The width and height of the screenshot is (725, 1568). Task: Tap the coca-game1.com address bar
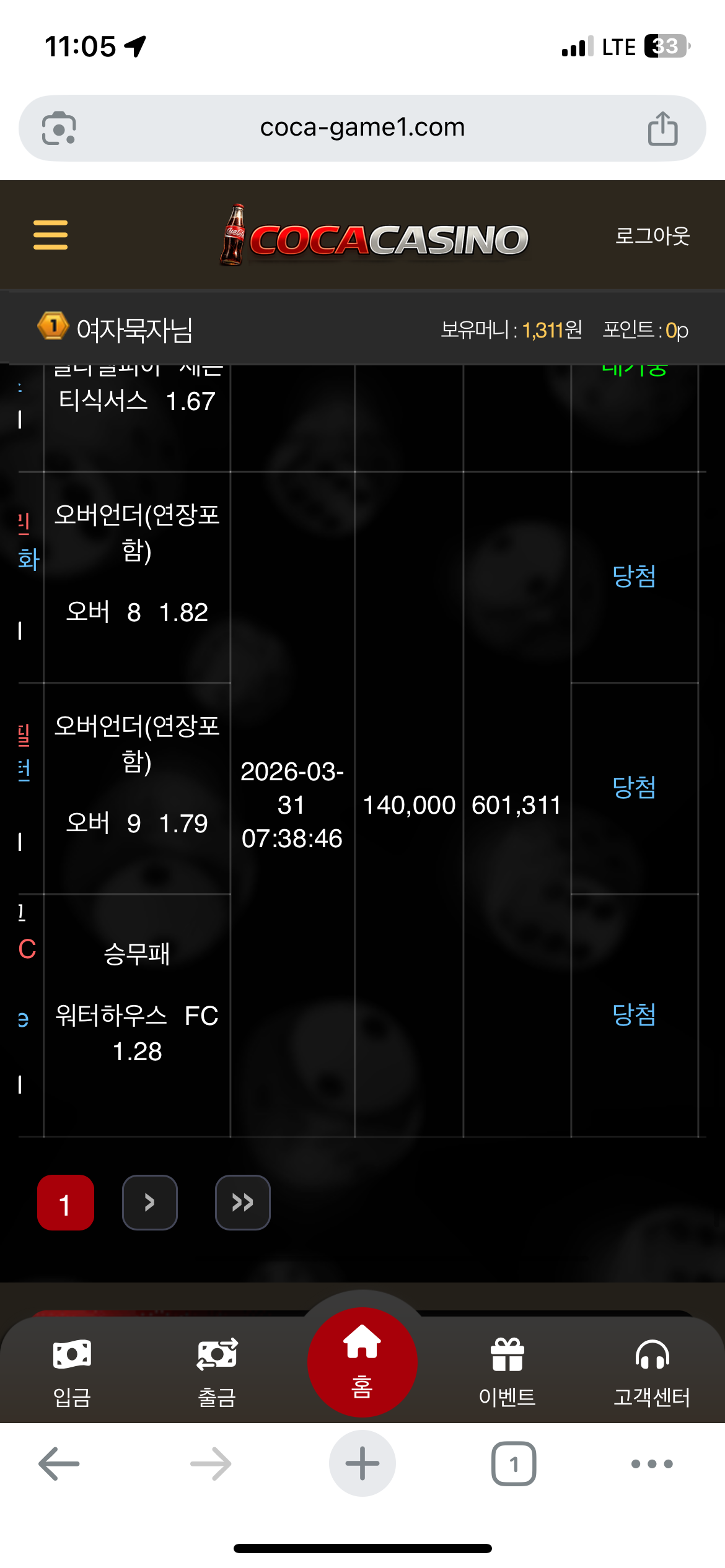(362, 128)
